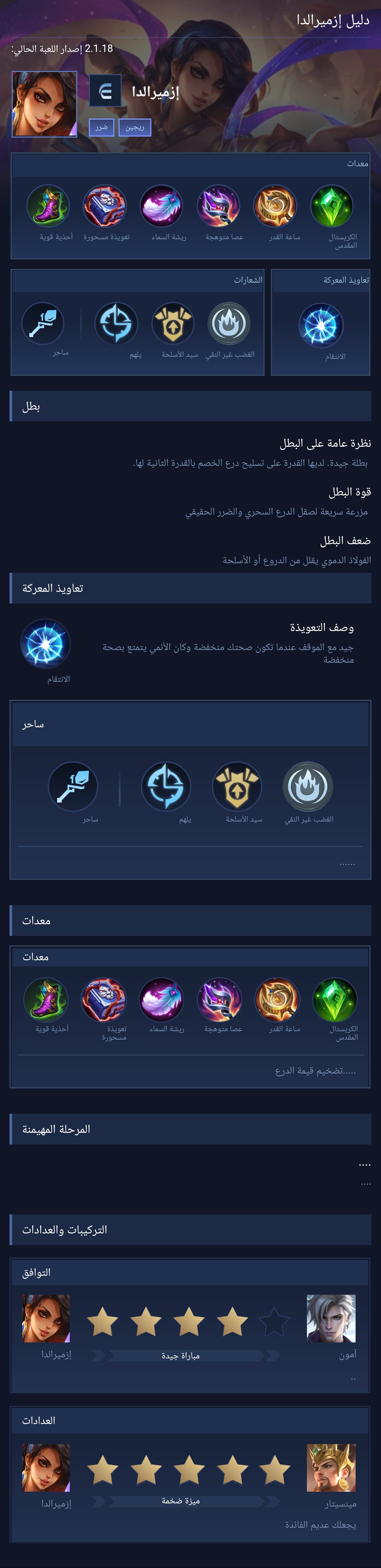Open the ساحر emblem in top panel
Screen dimensions: 381x1568
click(43, 323)
